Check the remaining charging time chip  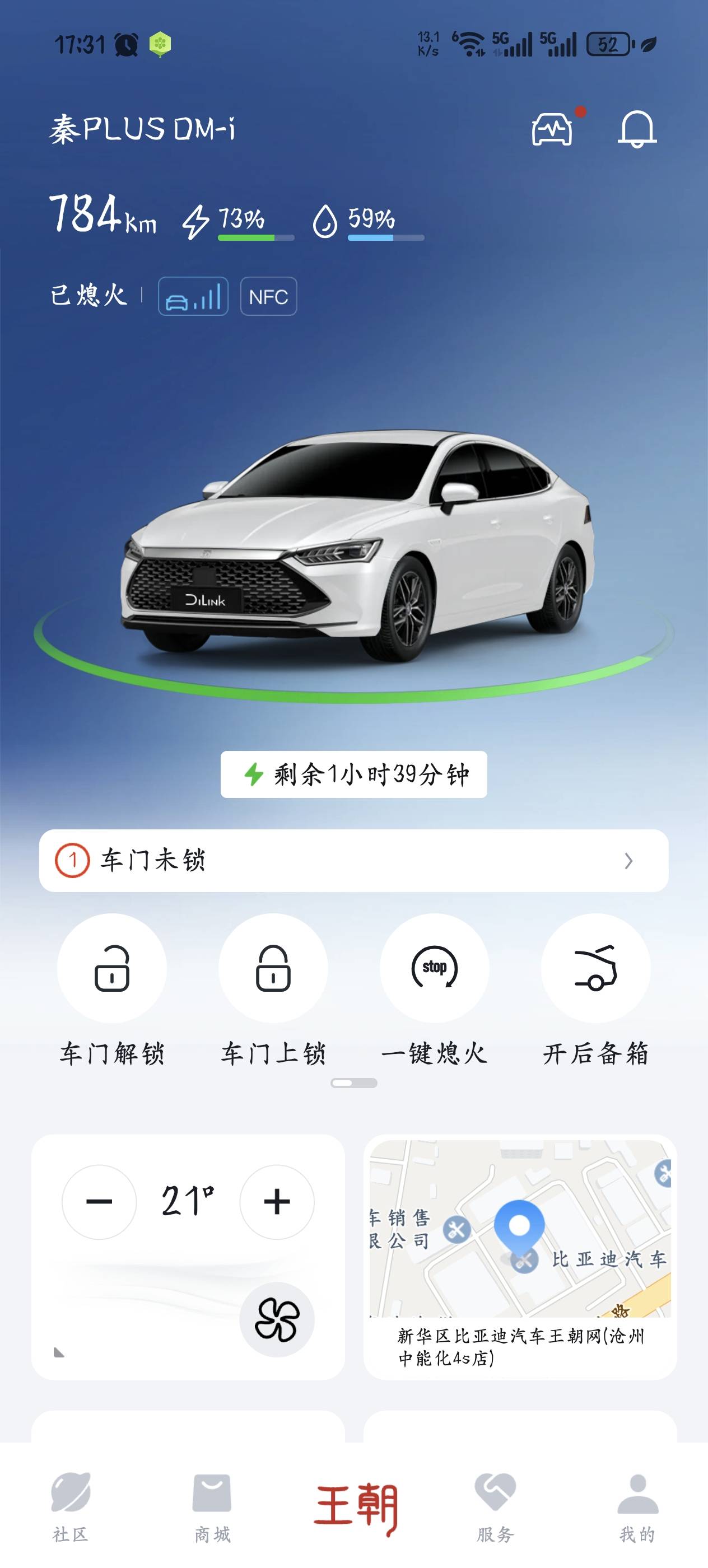(x=353, y=774)
